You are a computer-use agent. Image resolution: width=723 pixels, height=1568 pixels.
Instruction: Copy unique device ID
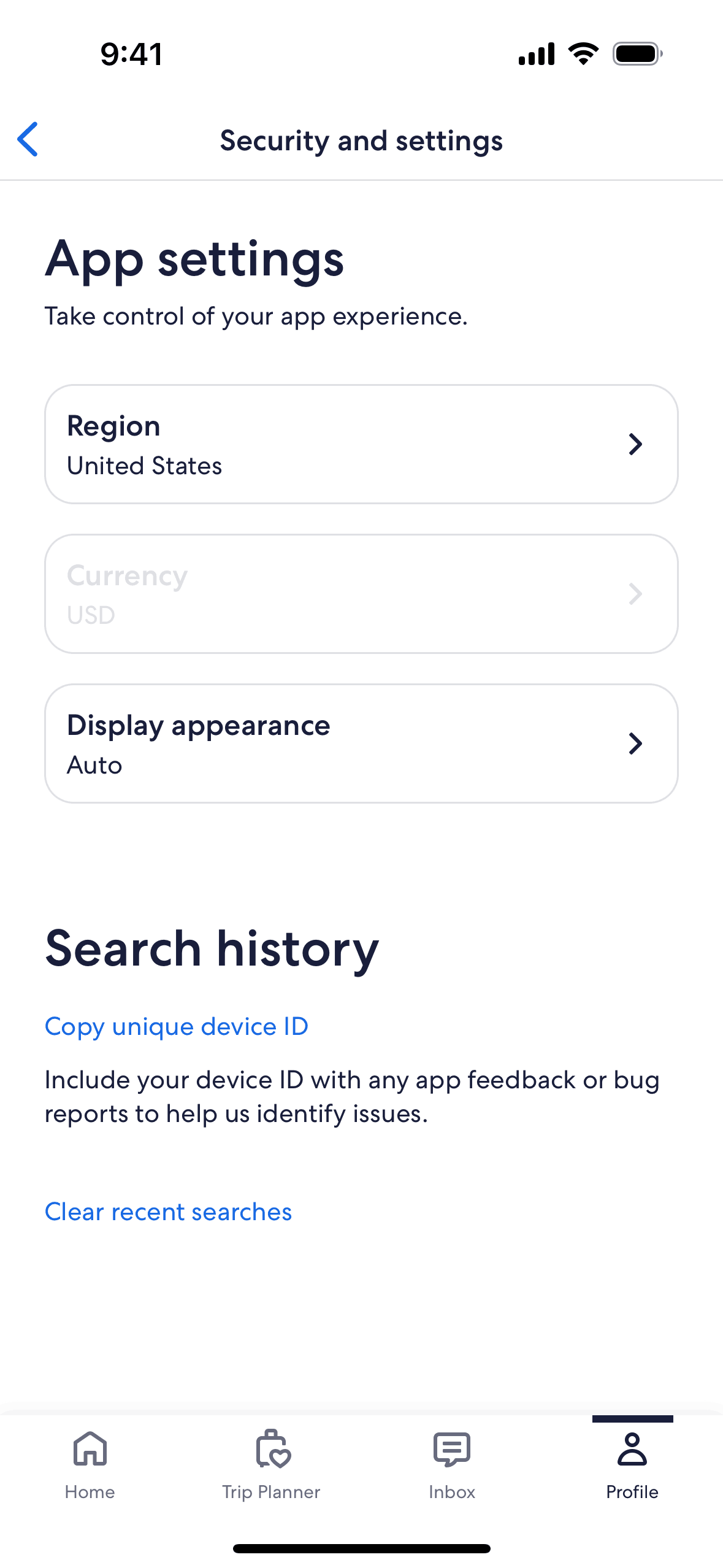click(177, 1026)
